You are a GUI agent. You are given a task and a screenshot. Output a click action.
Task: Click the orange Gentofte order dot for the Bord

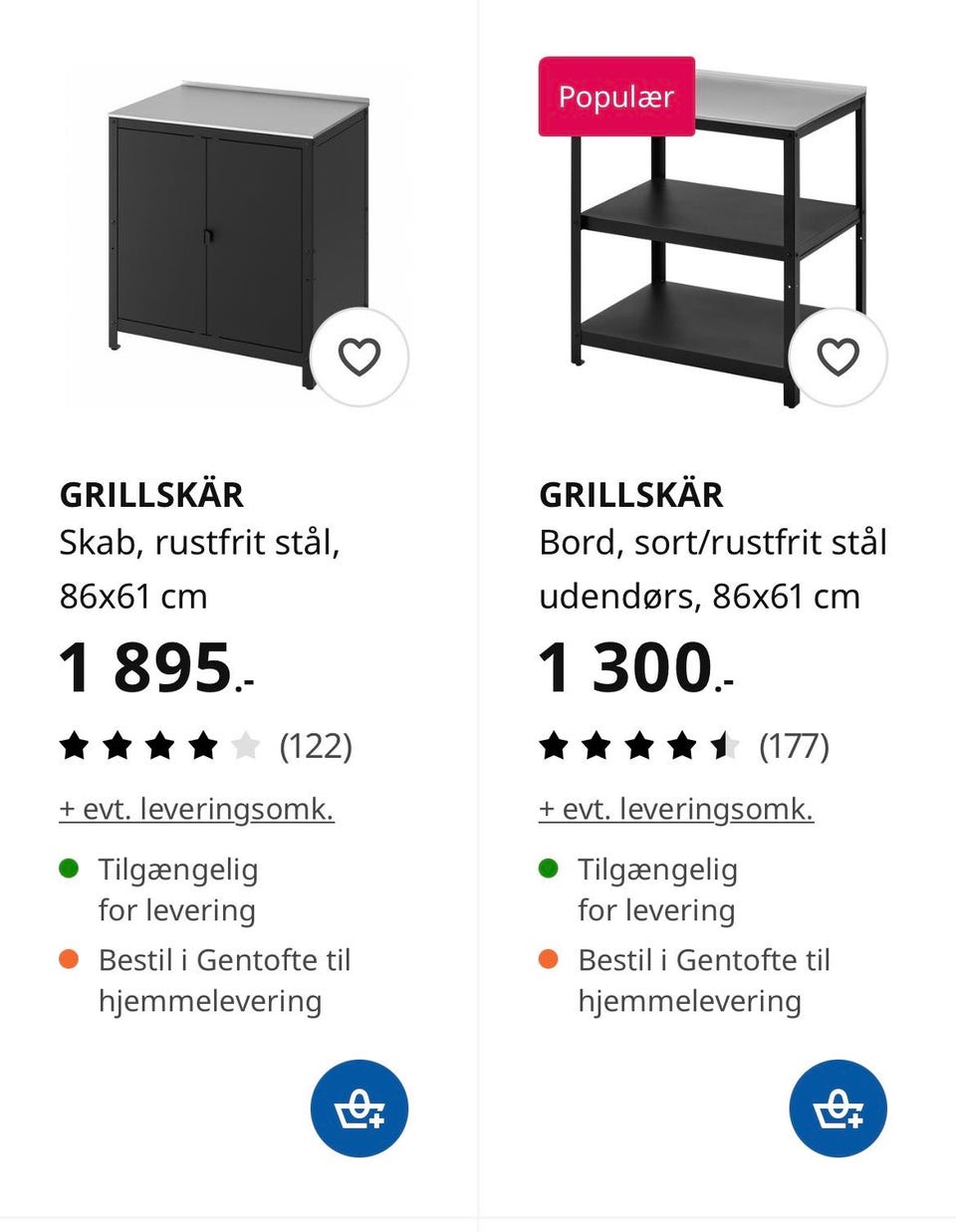tap(549, 958)
